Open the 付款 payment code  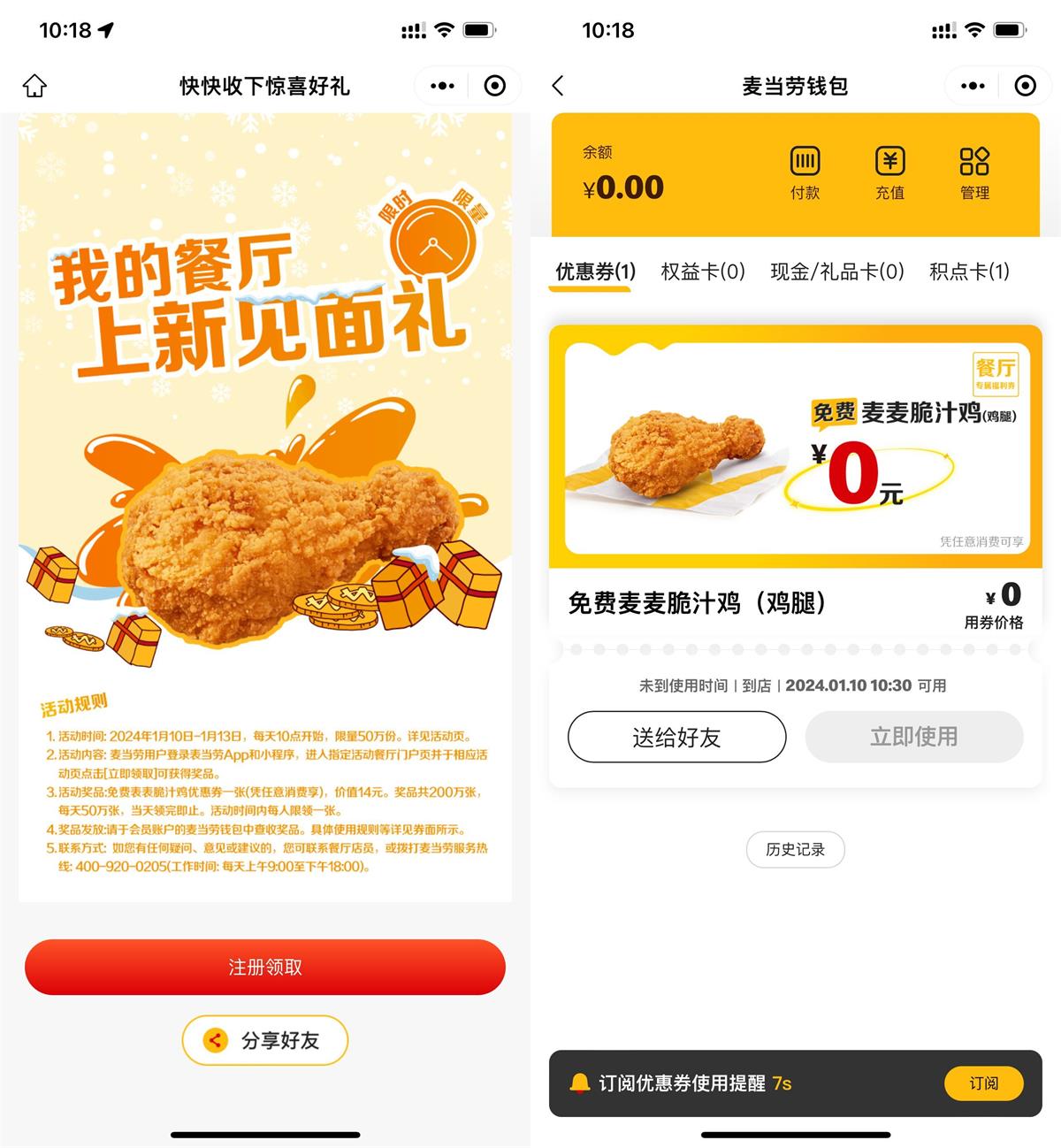coord(805,172)
